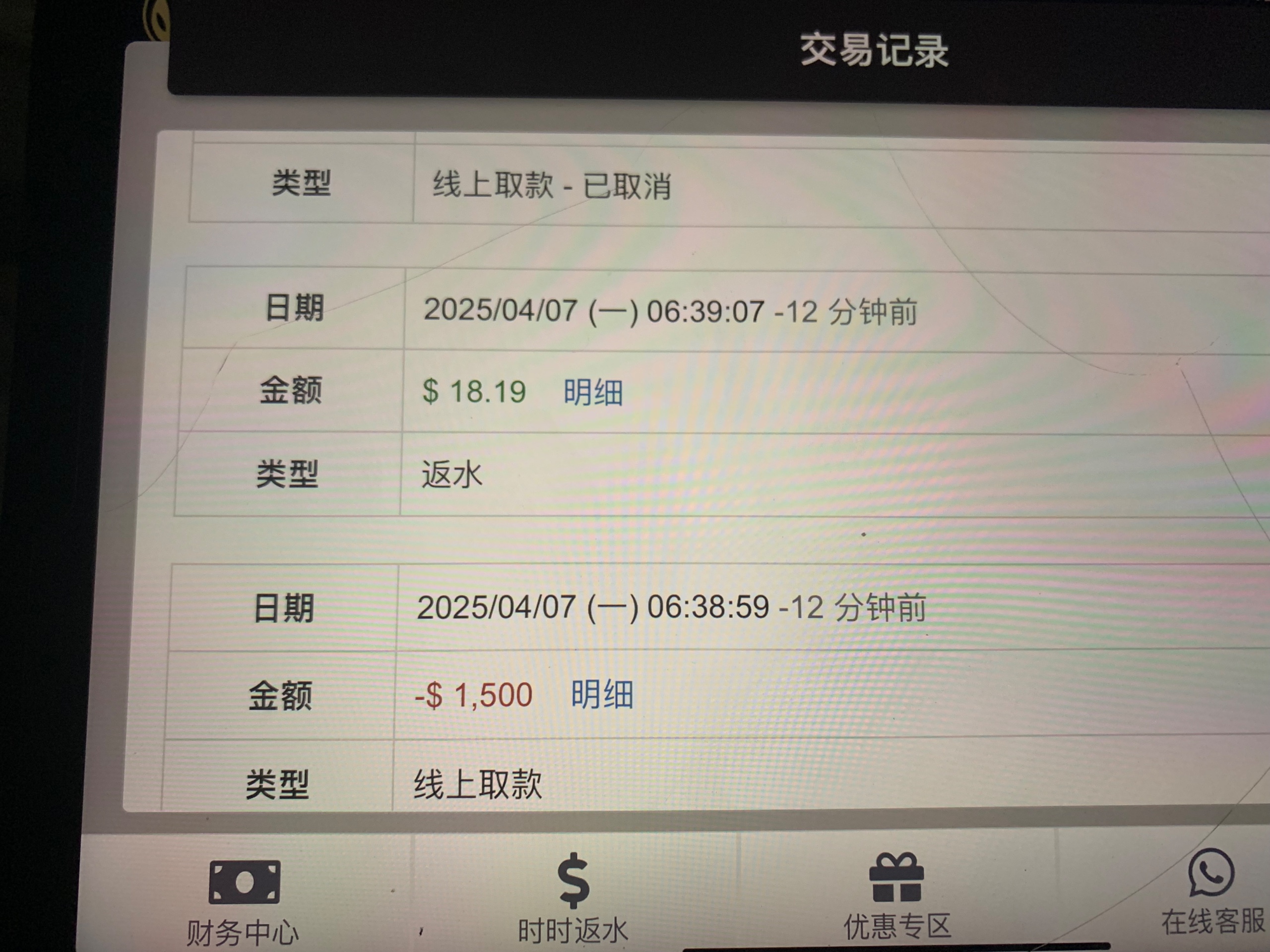Switch to 时时返水 tab
The image size is (1270, 952).
click(573, 898)
